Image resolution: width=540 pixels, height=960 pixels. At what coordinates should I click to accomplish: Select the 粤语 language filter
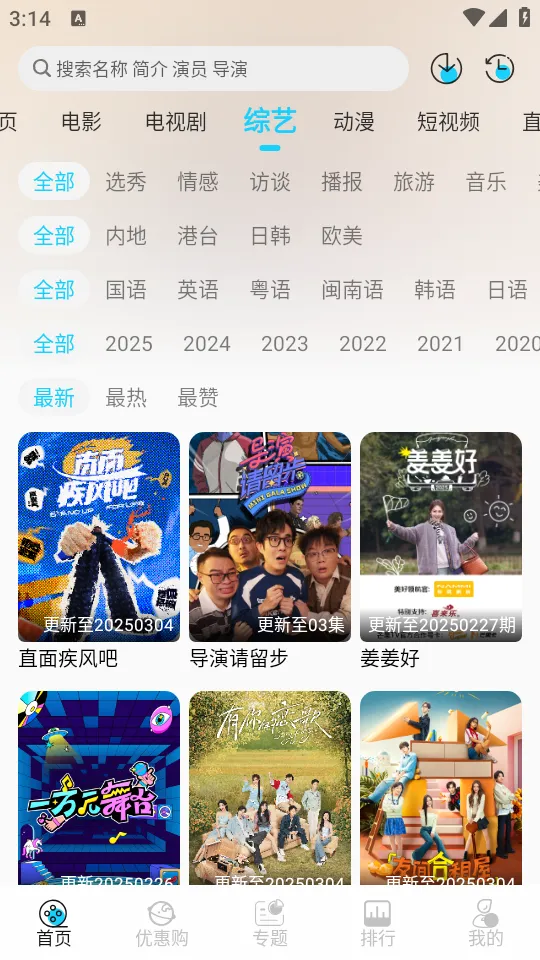point(270,290)
